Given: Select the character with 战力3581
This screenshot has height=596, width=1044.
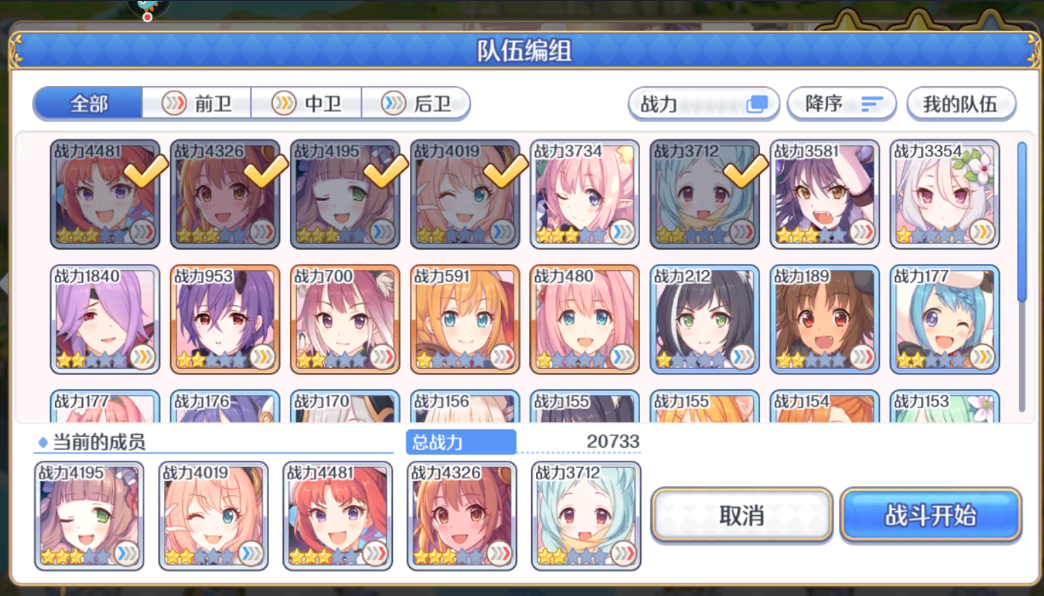Looking at the screenshot, I should click(825, 194).
